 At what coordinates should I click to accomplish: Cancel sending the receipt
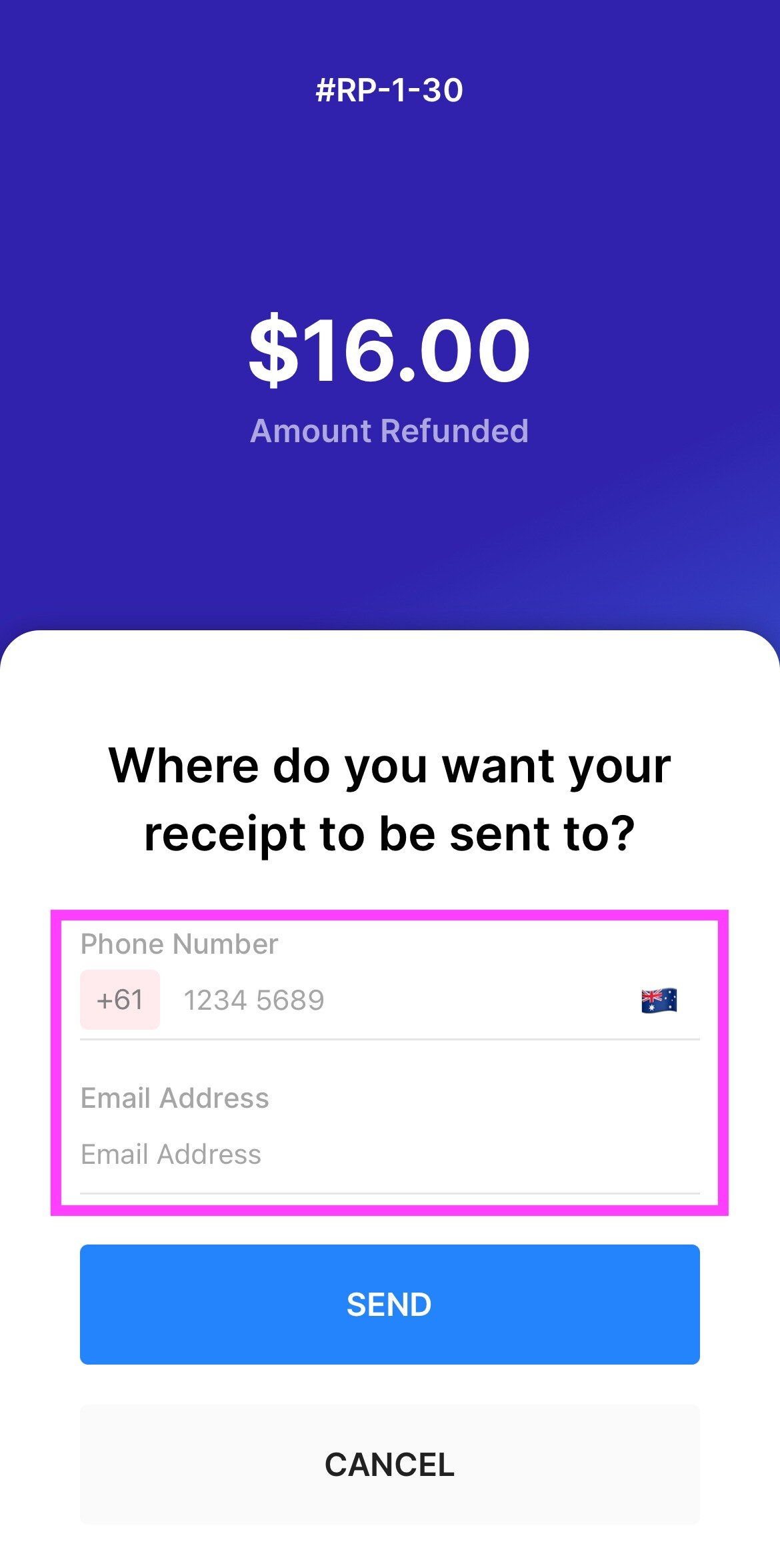[x=390, y=1465]
